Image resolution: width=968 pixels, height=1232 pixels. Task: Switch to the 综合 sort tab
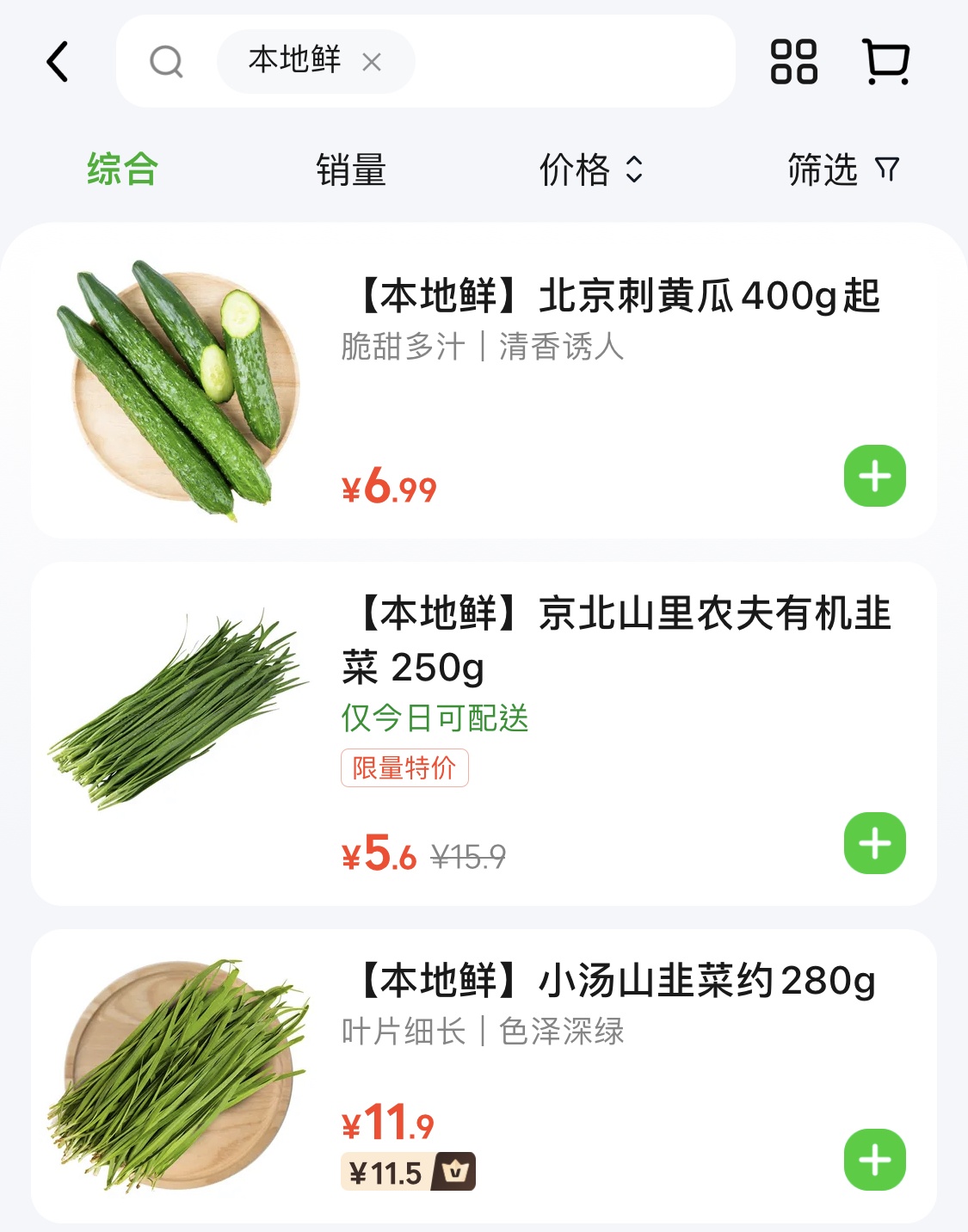(x=122, y=169)
